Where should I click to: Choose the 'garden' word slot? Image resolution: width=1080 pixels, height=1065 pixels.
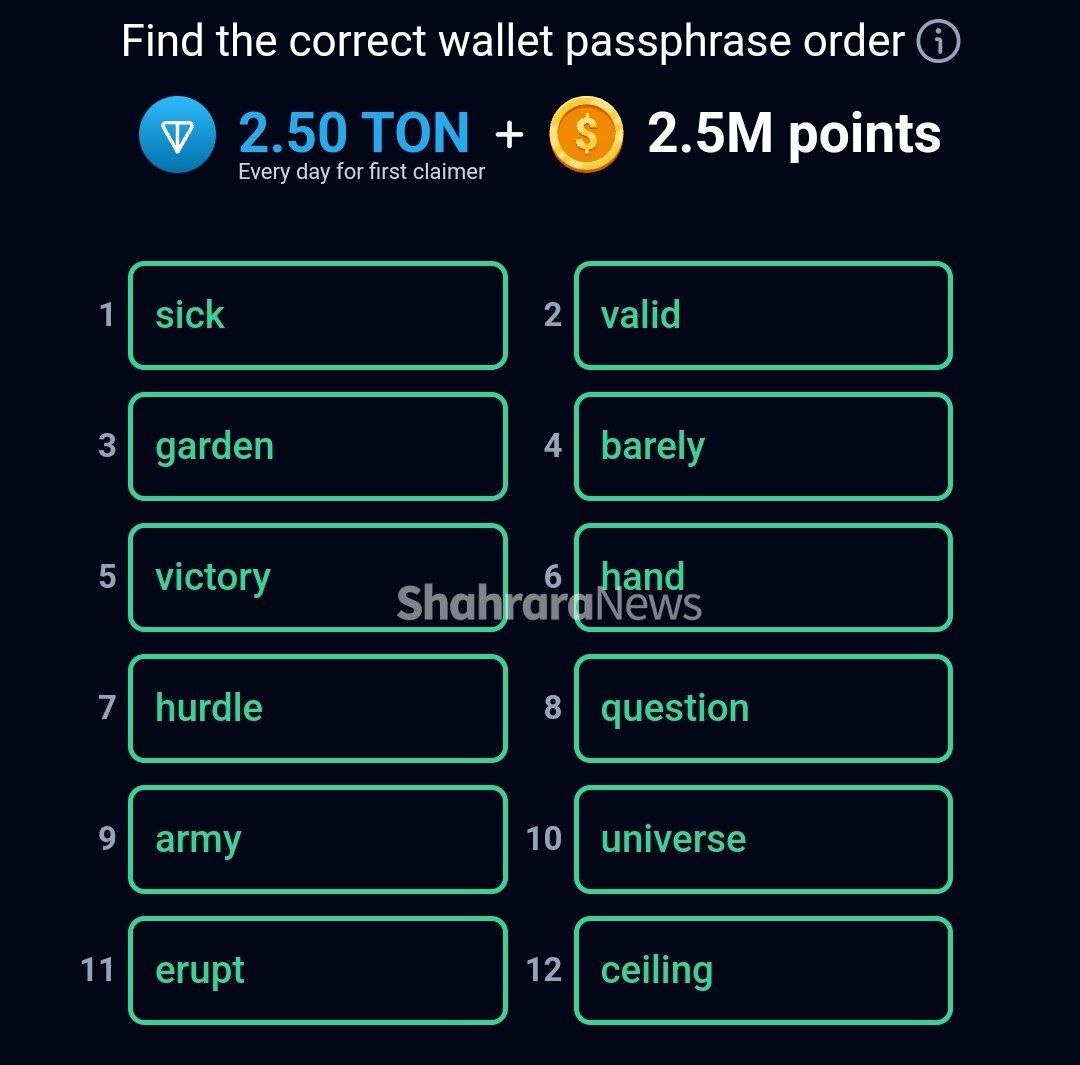pos(318,447)
